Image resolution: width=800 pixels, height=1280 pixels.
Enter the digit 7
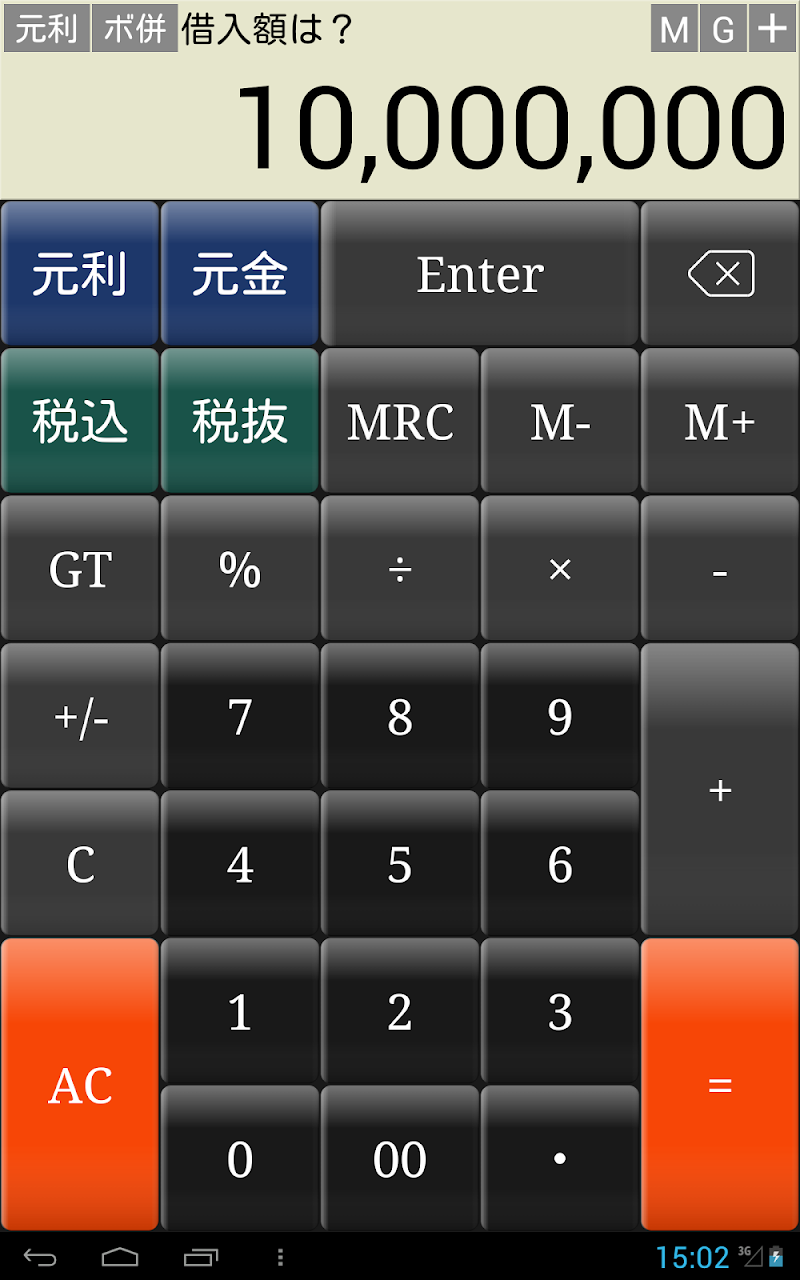click(240, 715)
